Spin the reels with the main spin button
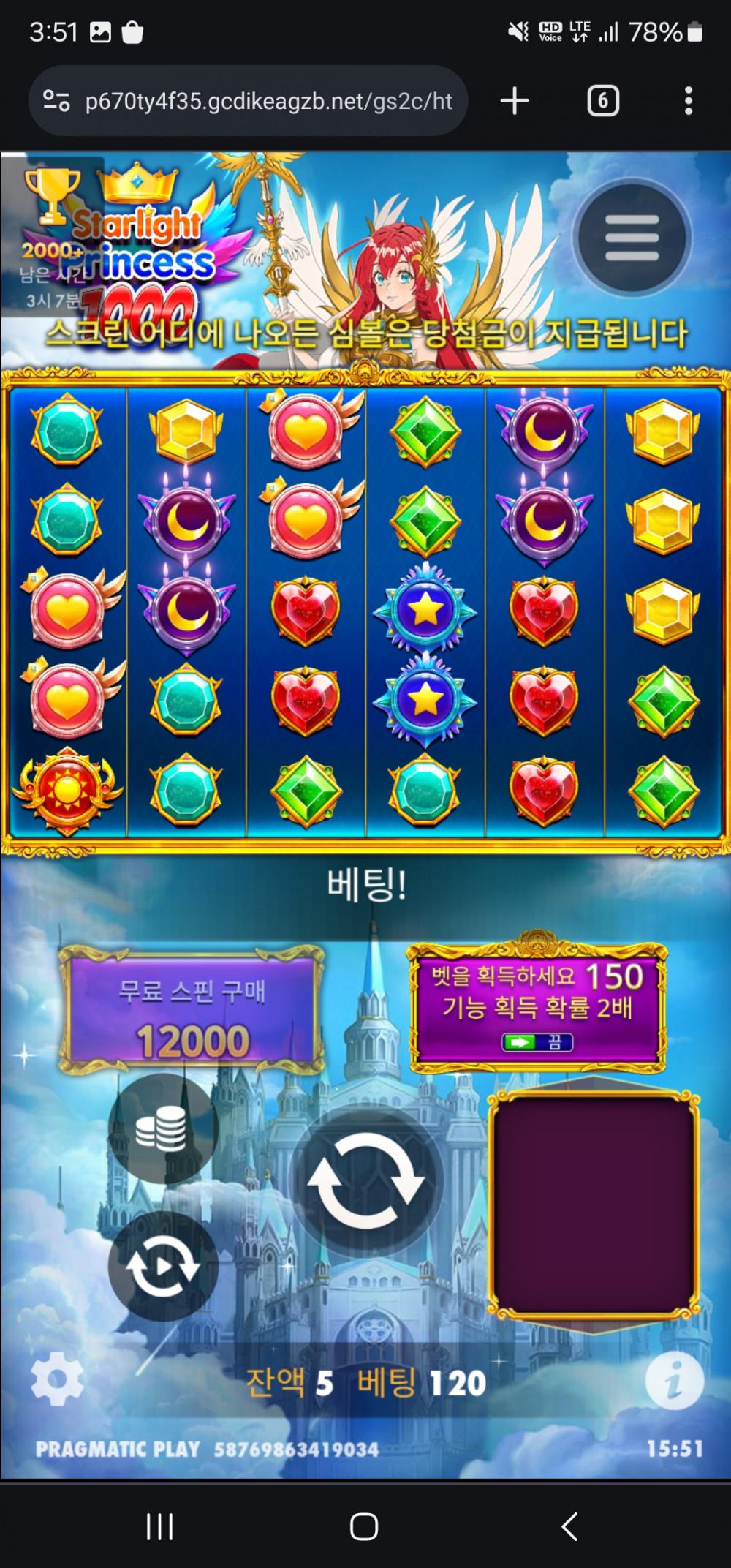 click(x=366, y=1180)
